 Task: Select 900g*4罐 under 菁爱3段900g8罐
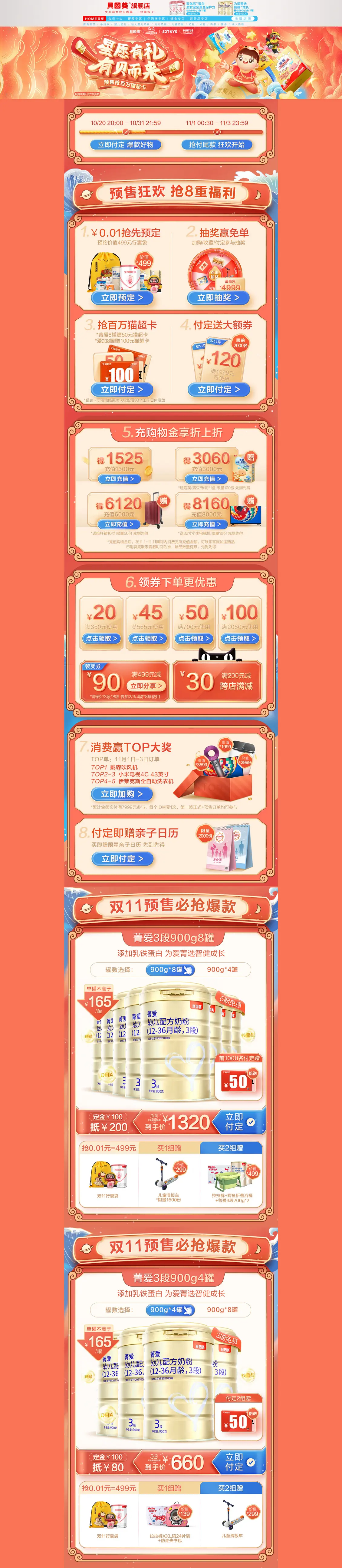click(222, 970)
